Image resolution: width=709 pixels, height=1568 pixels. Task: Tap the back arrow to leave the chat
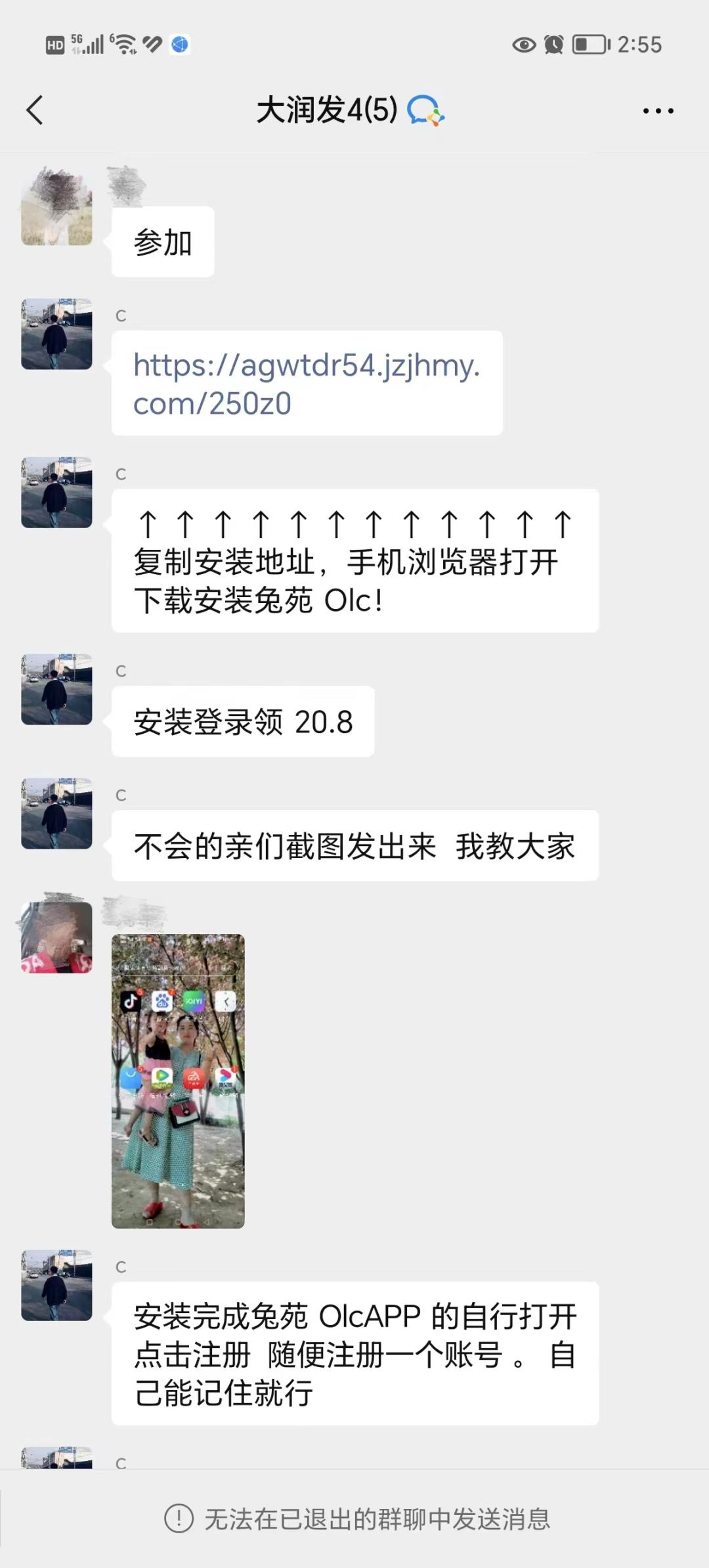[35, 110]
